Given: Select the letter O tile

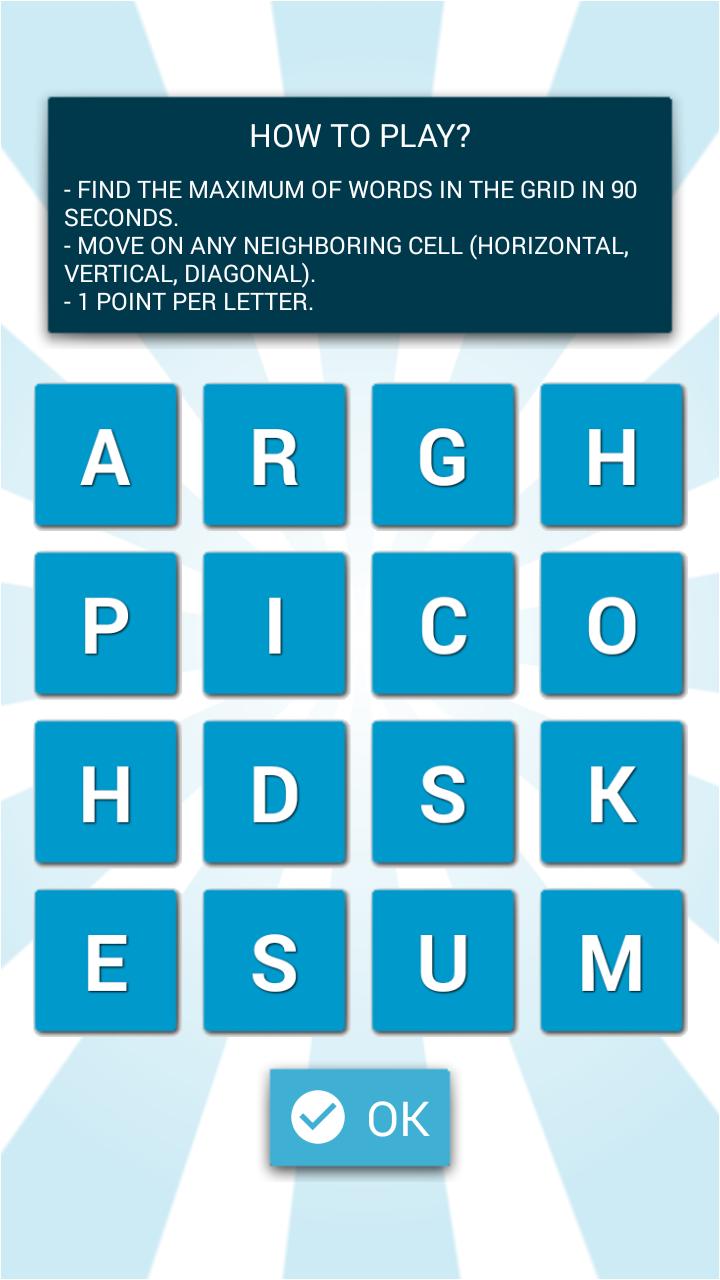Looking at the screenshot, I should point(612,625).
